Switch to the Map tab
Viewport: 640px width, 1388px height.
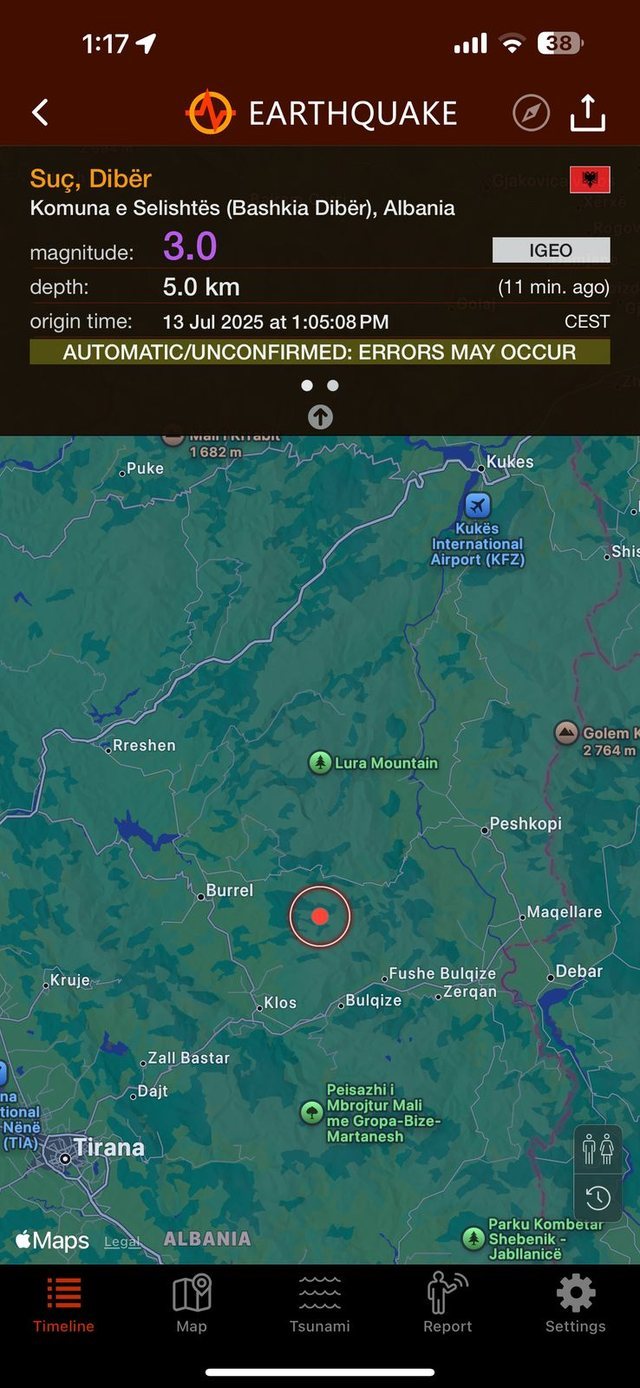(x=191, y=1304)
